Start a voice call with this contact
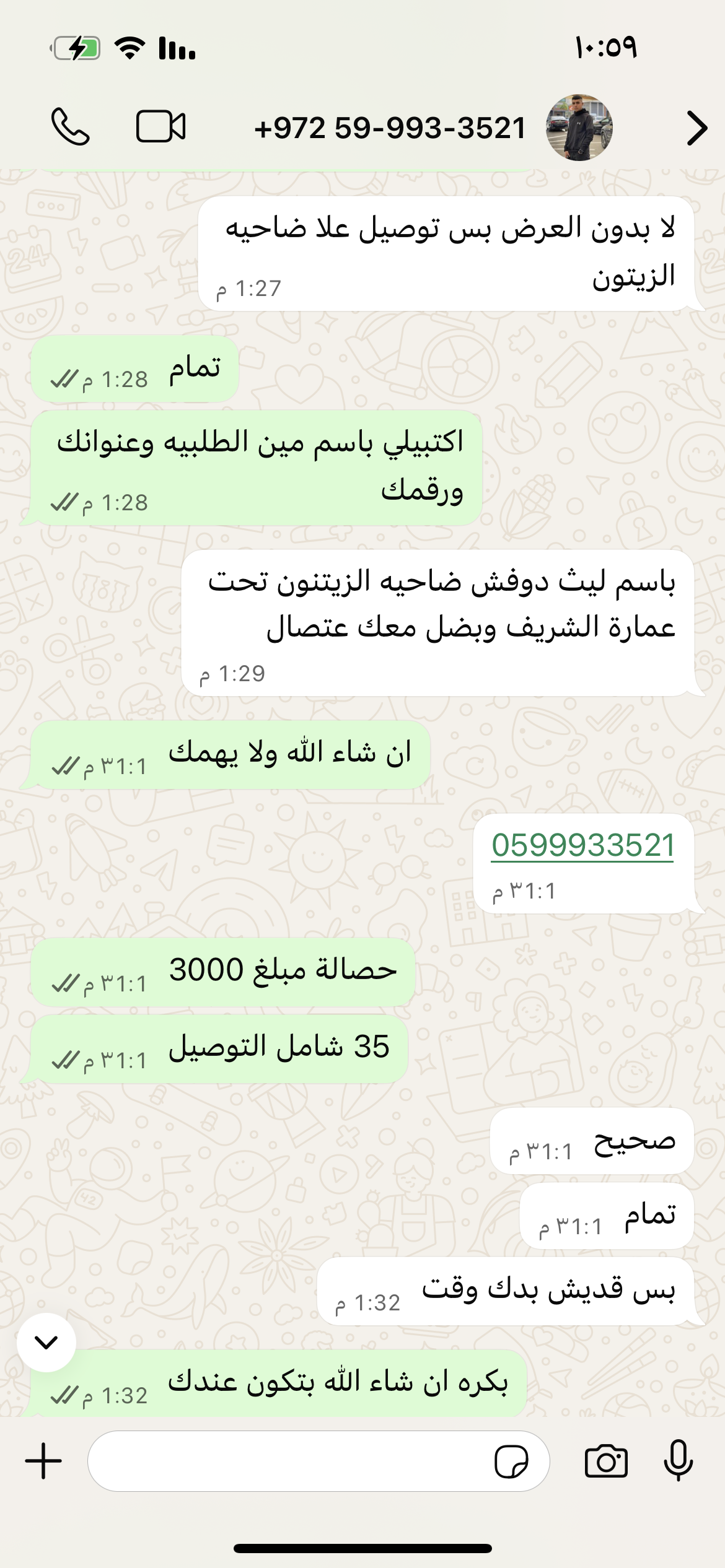This screenshot has height=1568, width=725. 70,127
